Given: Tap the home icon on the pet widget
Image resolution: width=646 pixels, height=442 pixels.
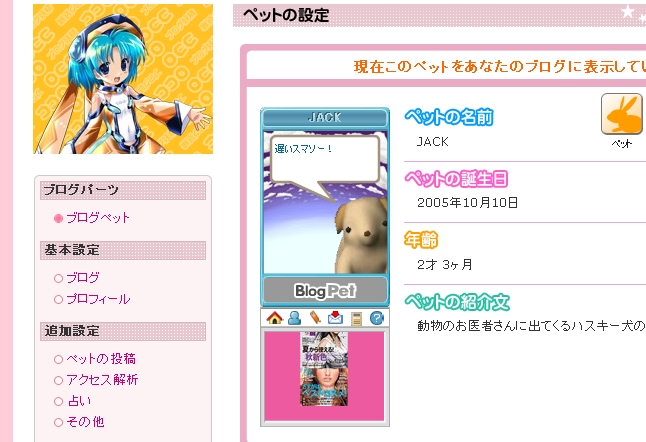Looking at the screenshot, I should [x=274, y=318].
